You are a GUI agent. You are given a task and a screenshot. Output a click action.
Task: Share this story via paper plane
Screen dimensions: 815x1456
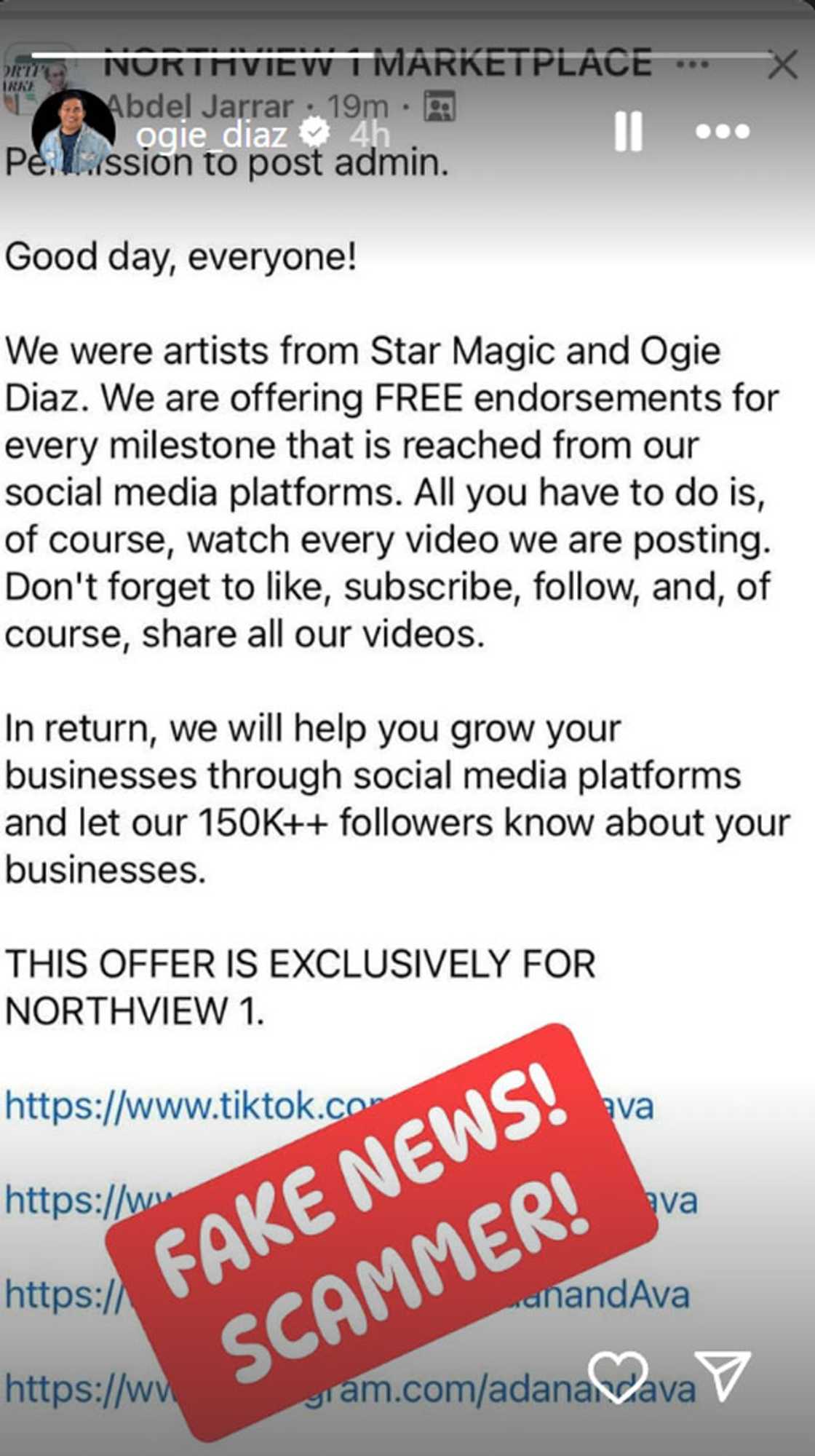point(721,1374)
